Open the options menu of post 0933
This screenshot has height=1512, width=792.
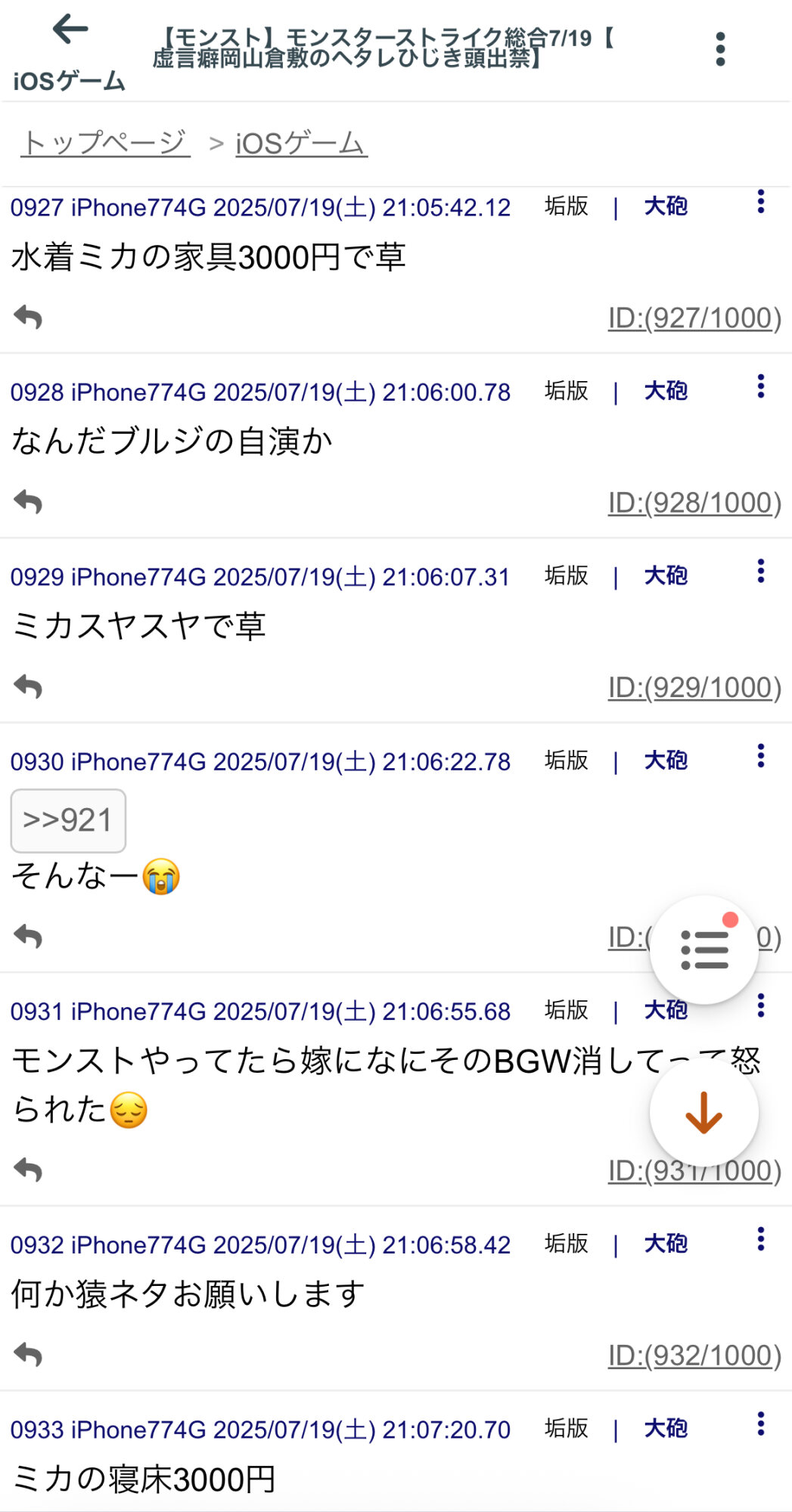760,1424
